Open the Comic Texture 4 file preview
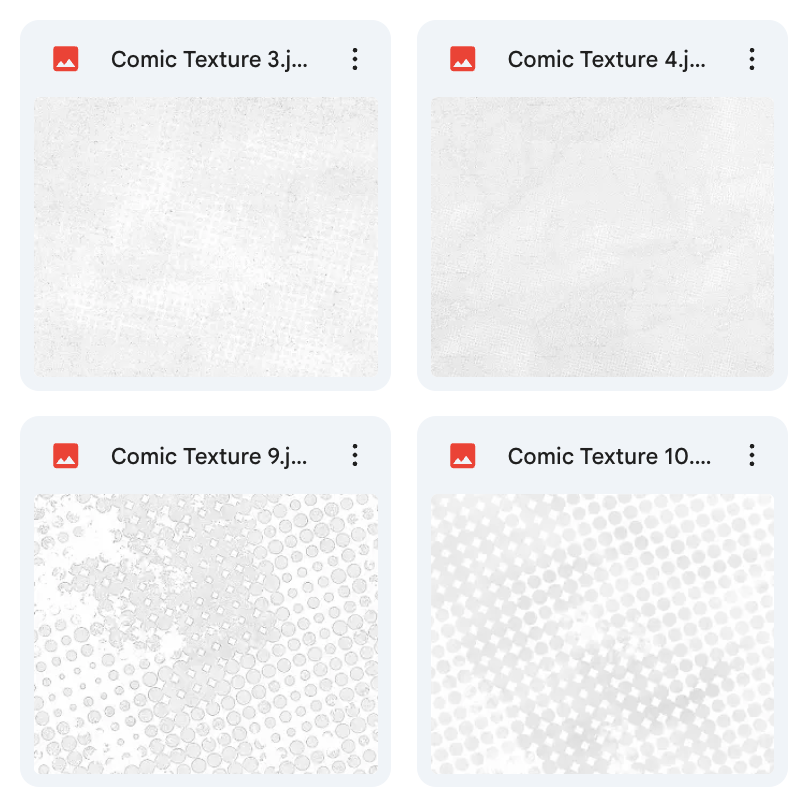This screenshot has width=810, height=802. pyautogui.click(x=602, y=237)
